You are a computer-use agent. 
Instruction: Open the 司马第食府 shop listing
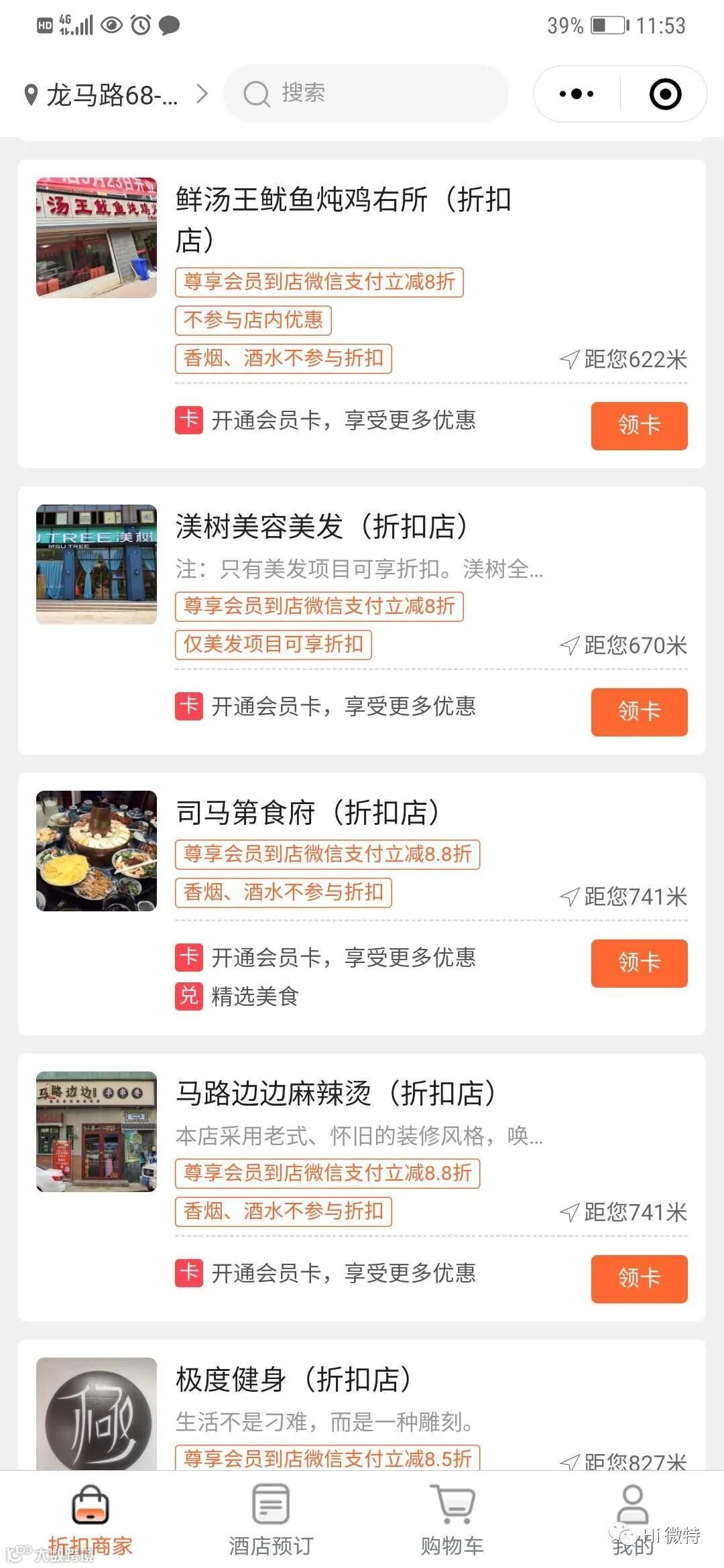coord(308,813)
